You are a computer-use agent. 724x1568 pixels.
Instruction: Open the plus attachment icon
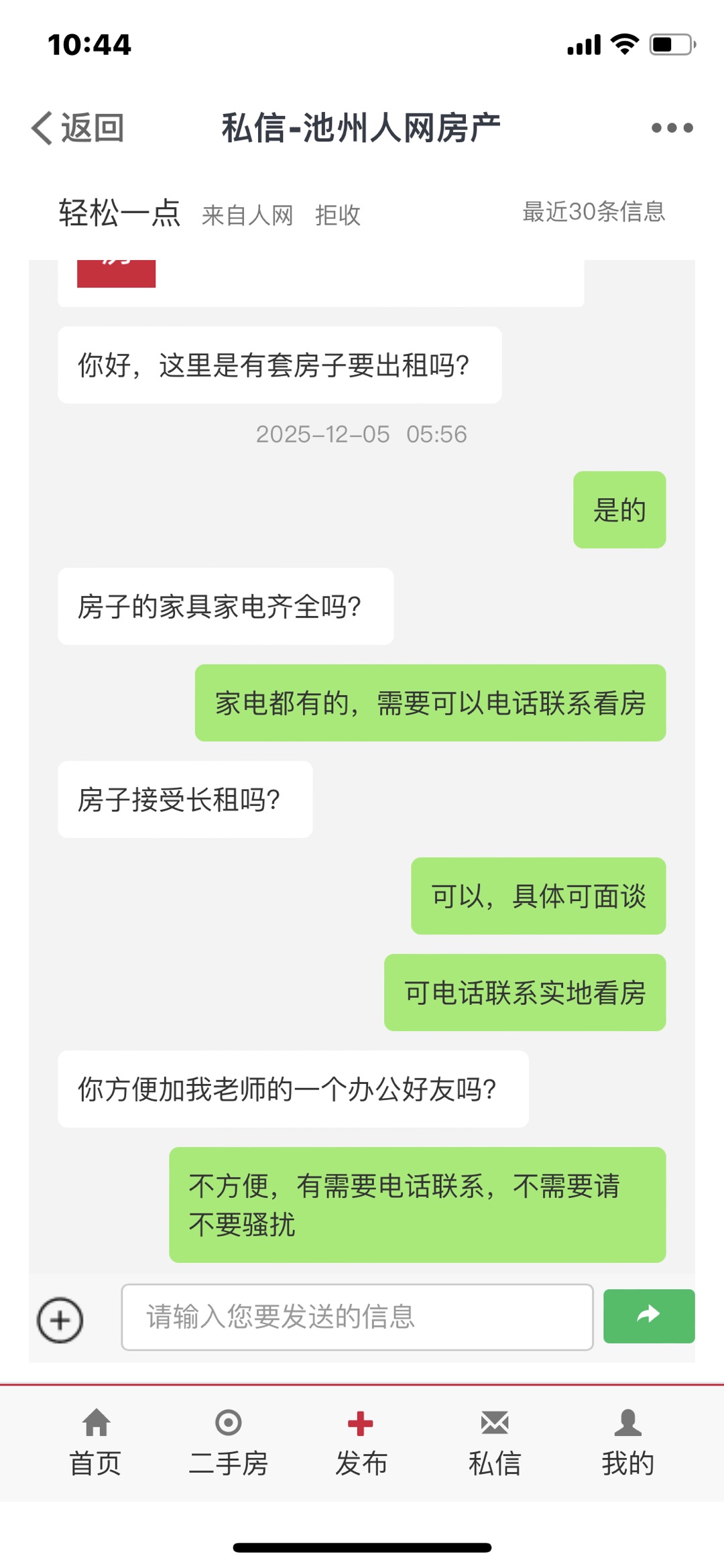click(x=60, y=1320)
